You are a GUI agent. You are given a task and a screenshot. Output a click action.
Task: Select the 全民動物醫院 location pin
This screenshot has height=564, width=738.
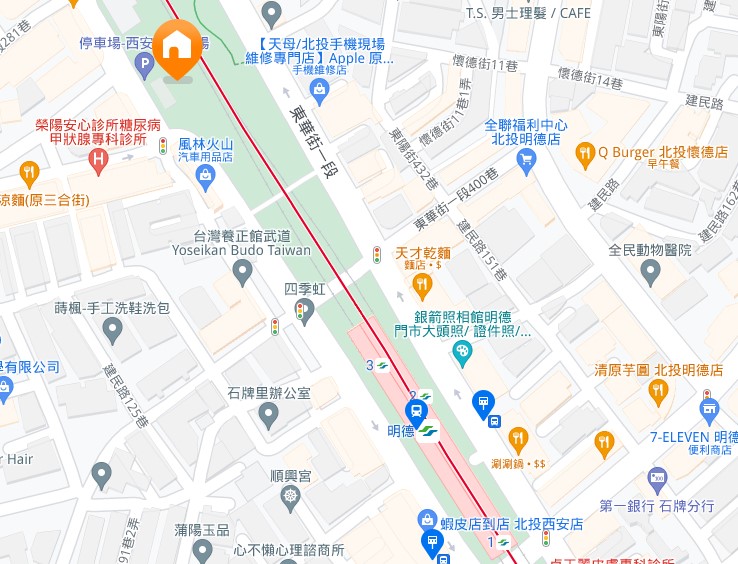[650, 271]
